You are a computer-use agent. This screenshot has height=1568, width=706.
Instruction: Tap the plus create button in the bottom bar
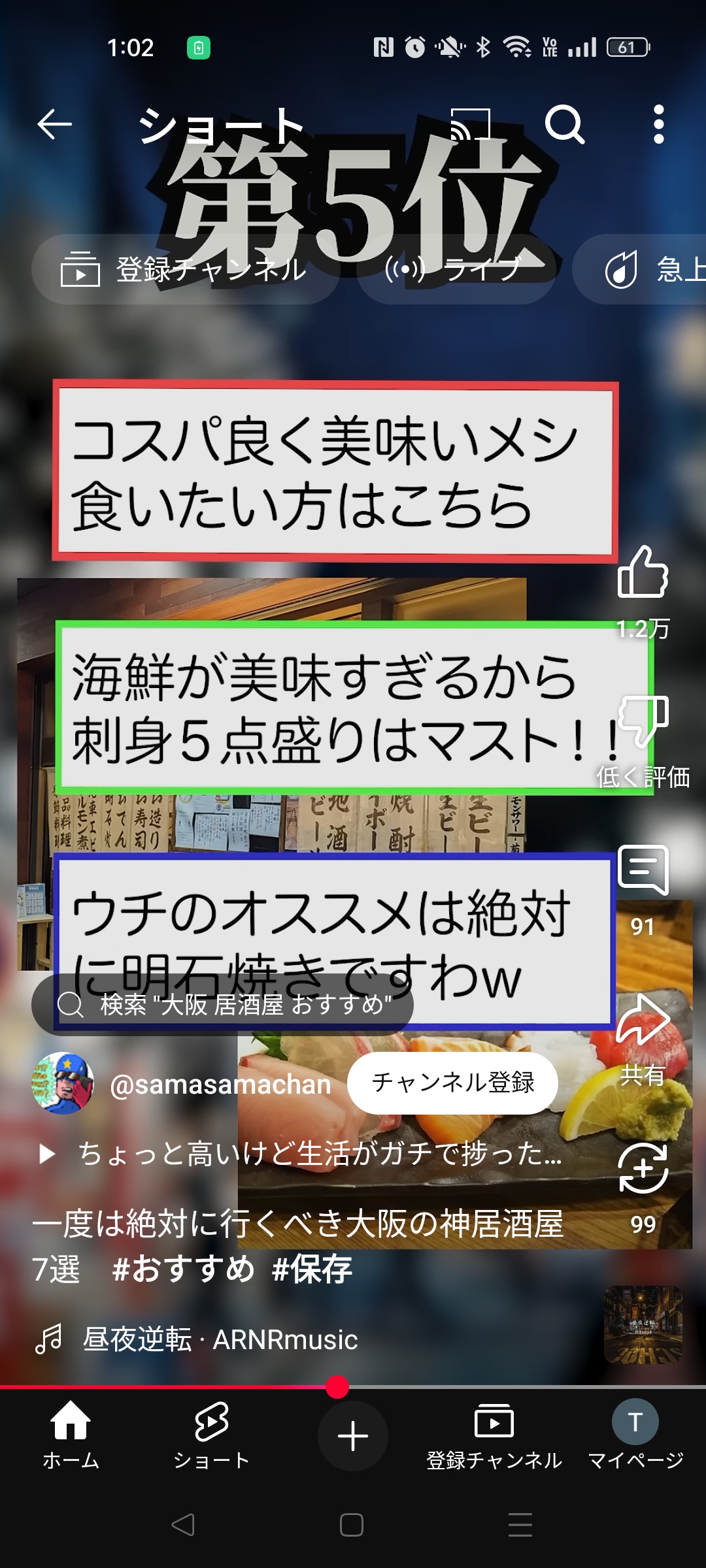[353, 1436]
